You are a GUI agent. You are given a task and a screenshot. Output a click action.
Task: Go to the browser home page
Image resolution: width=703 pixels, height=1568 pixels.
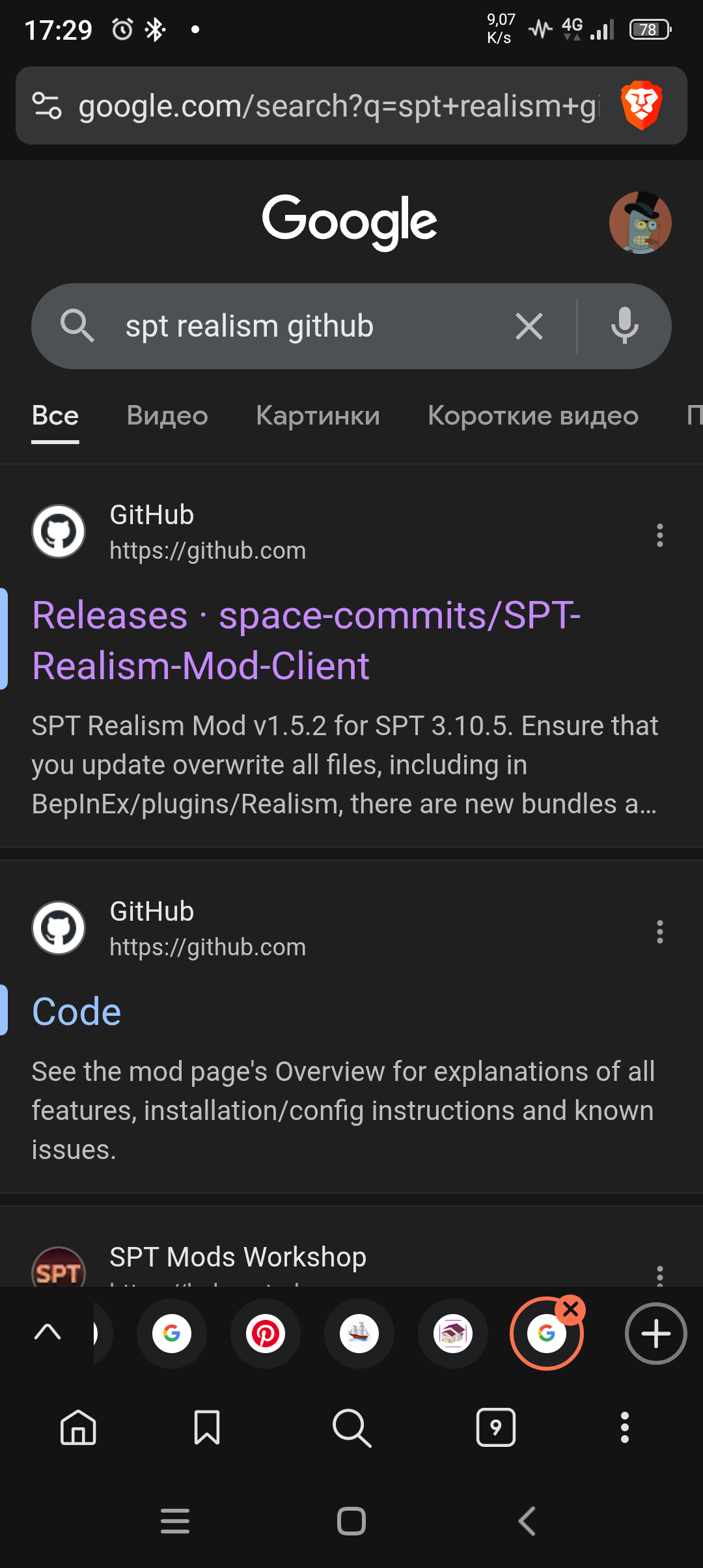point(78,1427)
